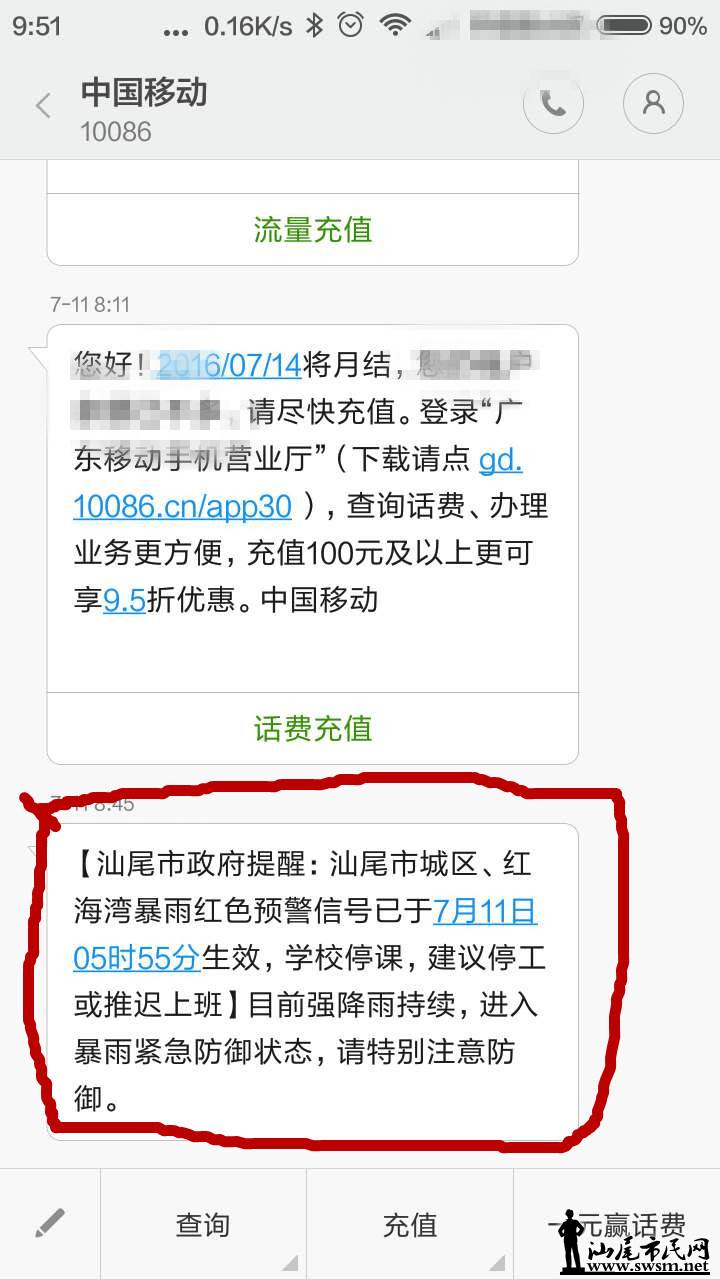Open the 一元赢话费 menu
Screen dimensions: 720x1280
coord(616,1225)
